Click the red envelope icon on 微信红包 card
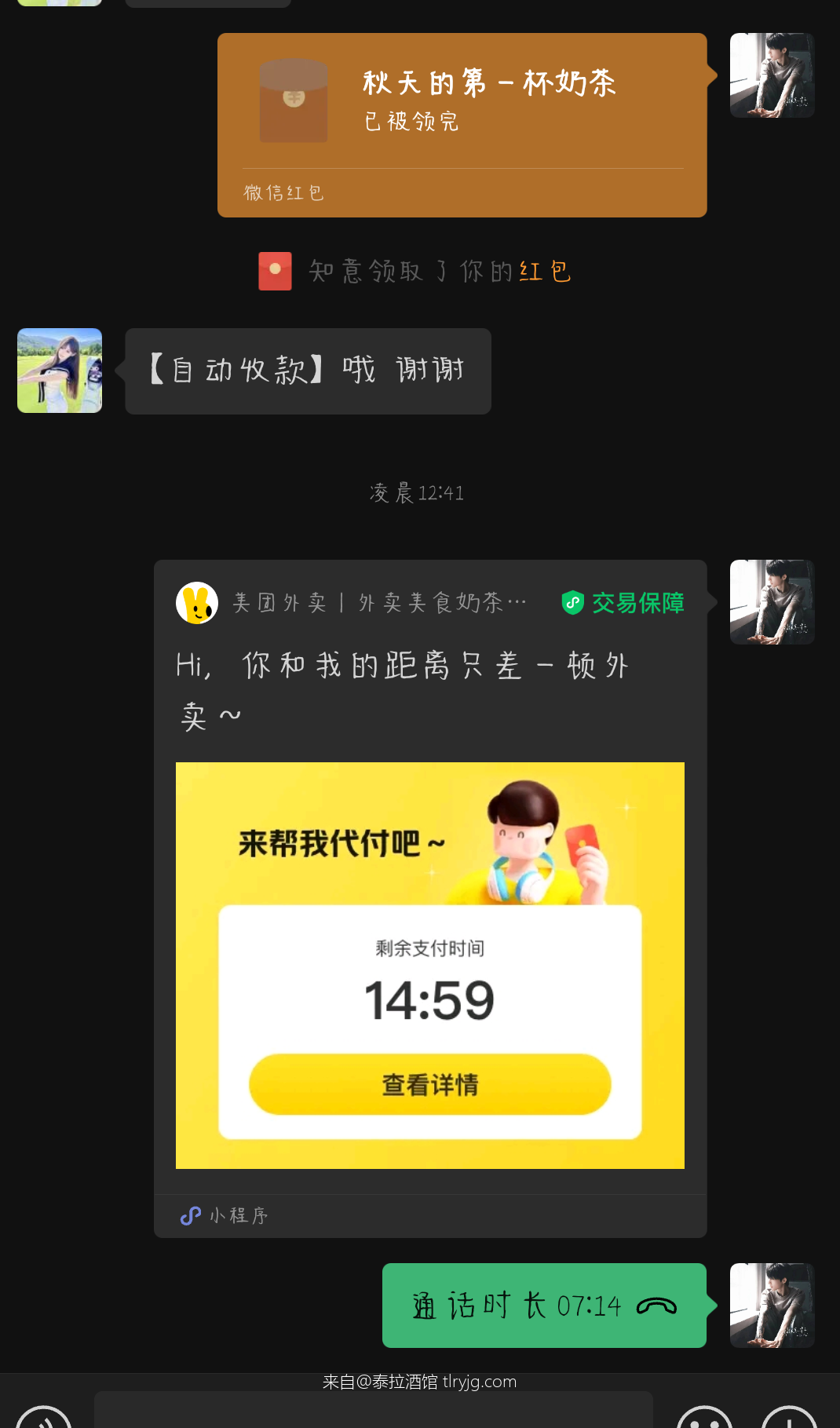This screenshot has width=840, height=1428. click(294, 102)
